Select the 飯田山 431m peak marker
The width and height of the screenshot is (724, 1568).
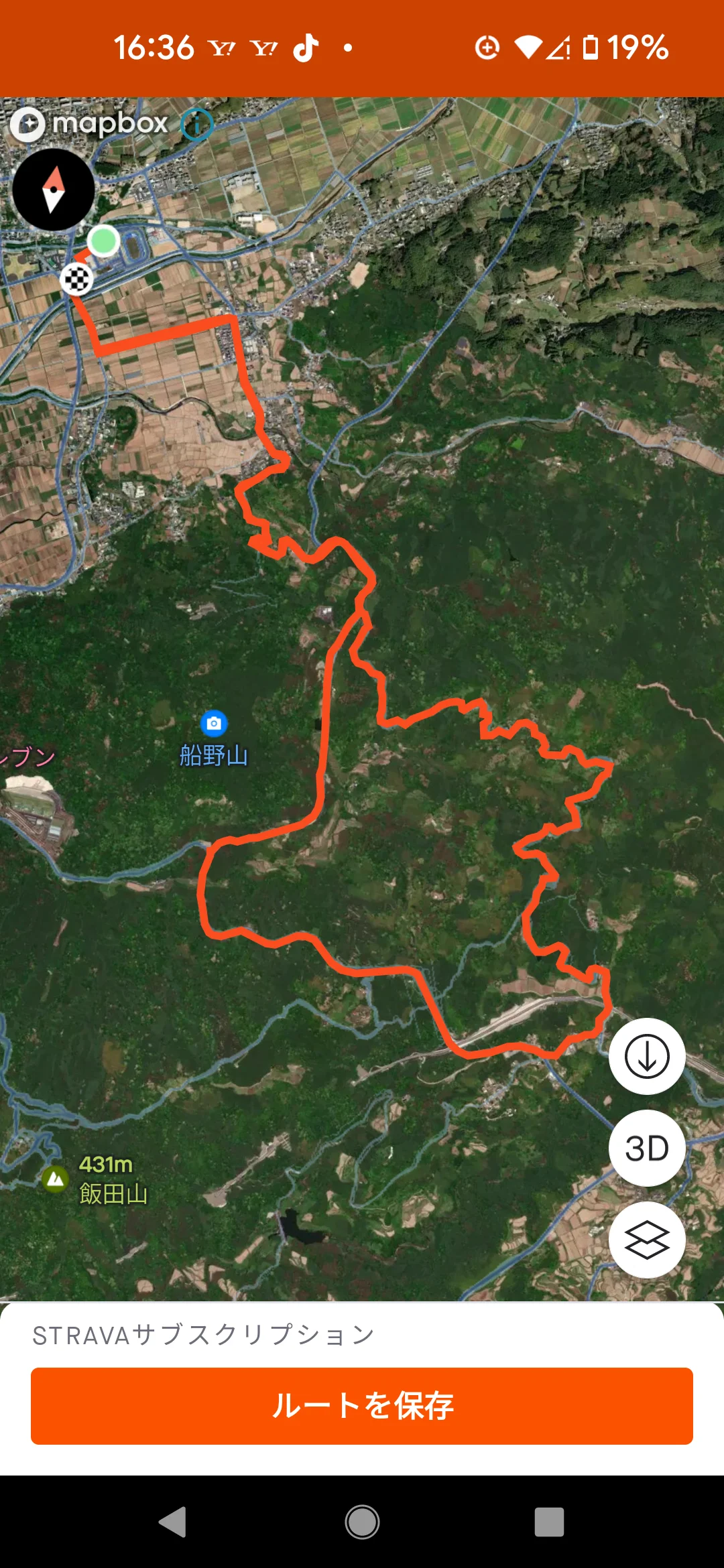[56, 1179]
